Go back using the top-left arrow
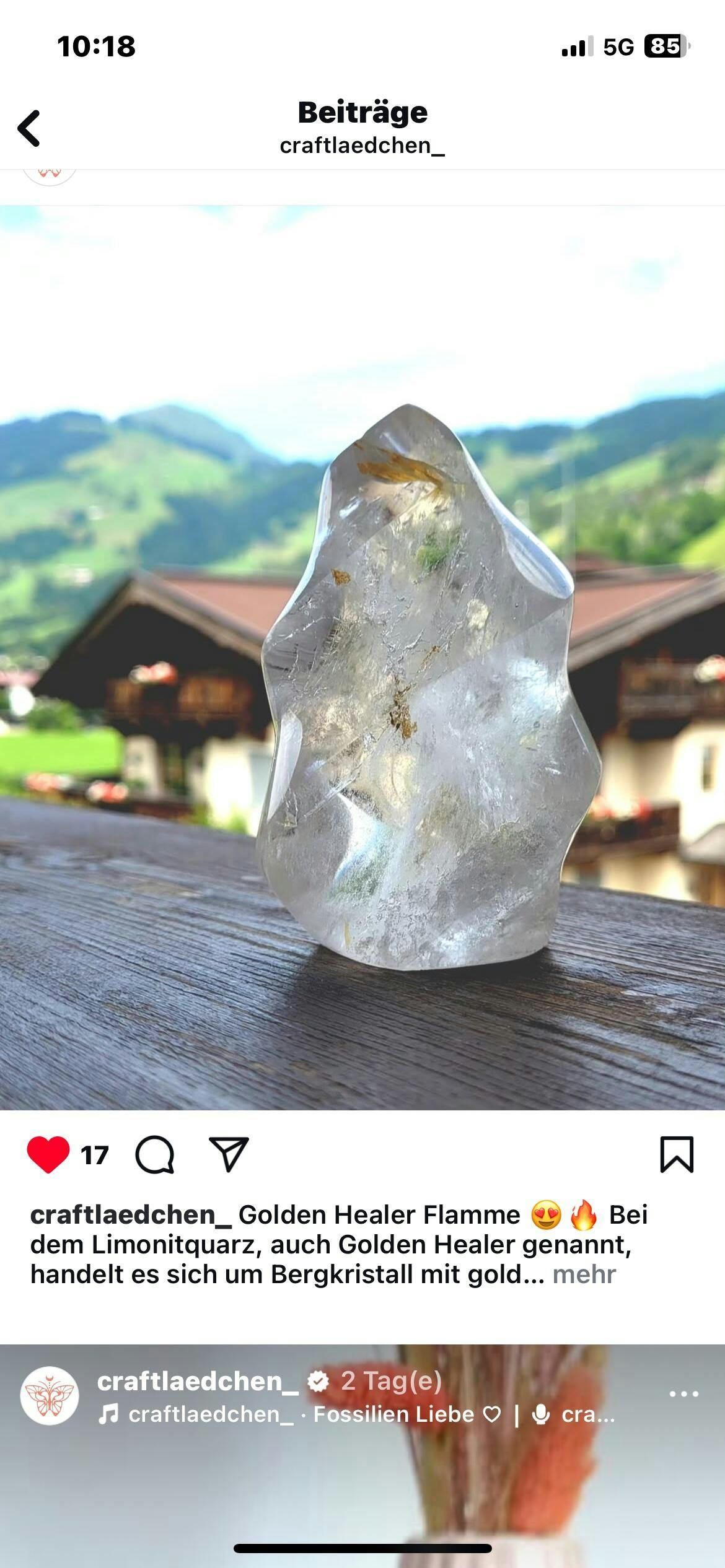725x1568 pixels. point(29,128)
